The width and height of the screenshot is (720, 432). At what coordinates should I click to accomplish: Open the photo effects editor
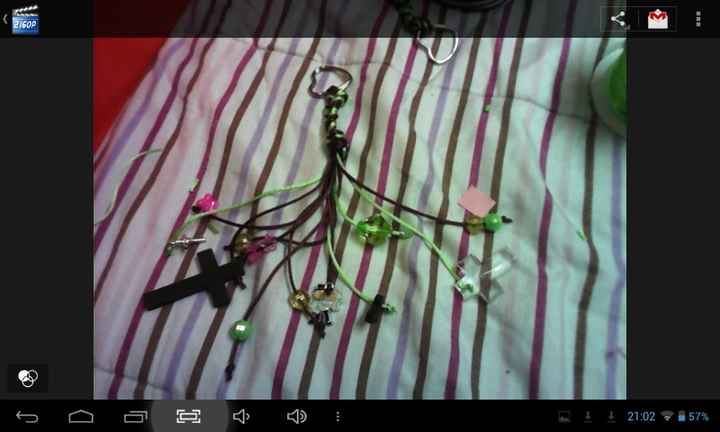point(27,377)
